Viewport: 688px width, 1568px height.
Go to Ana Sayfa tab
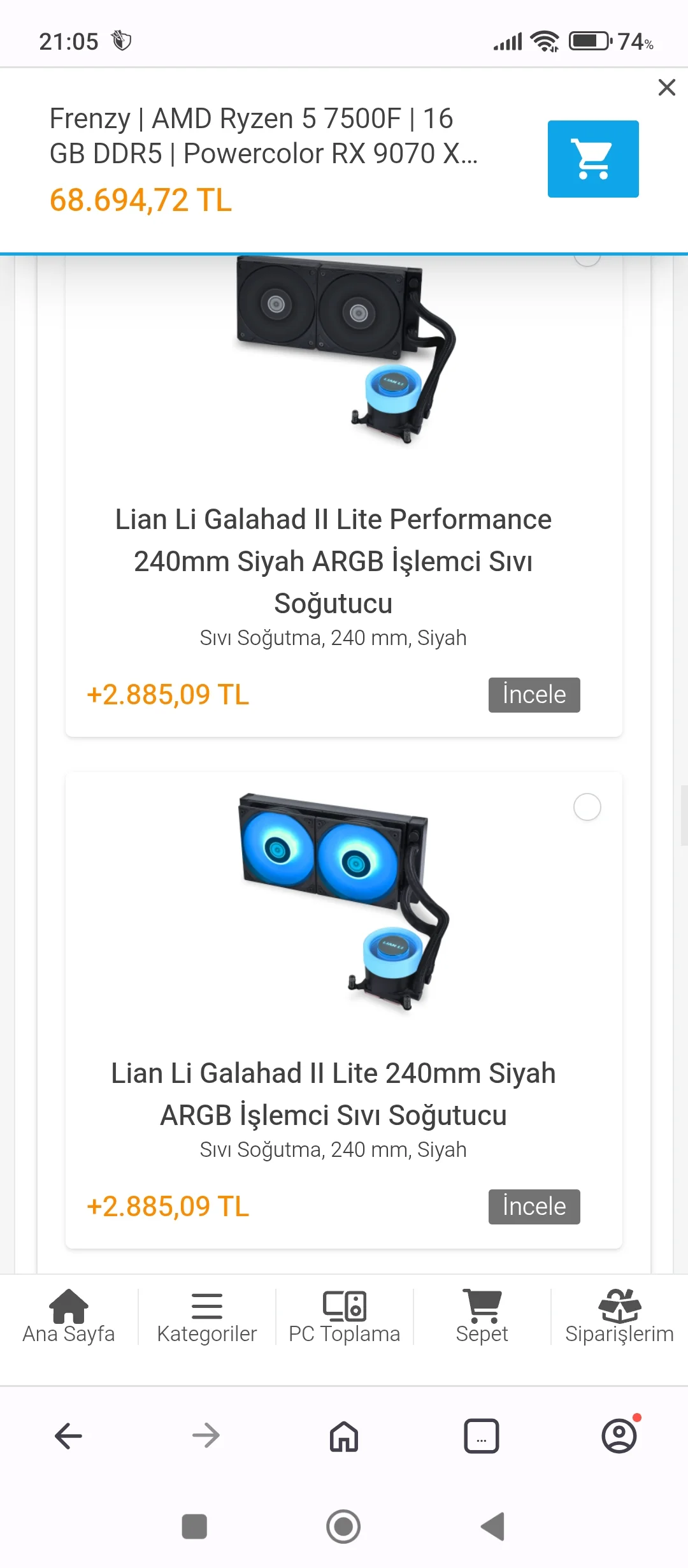click(69, 1317)
